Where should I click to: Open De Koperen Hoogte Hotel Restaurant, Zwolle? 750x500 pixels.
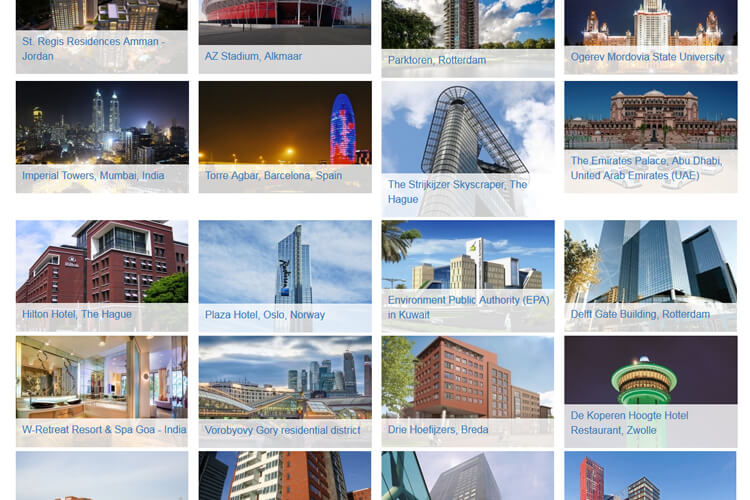pos(650,390)
